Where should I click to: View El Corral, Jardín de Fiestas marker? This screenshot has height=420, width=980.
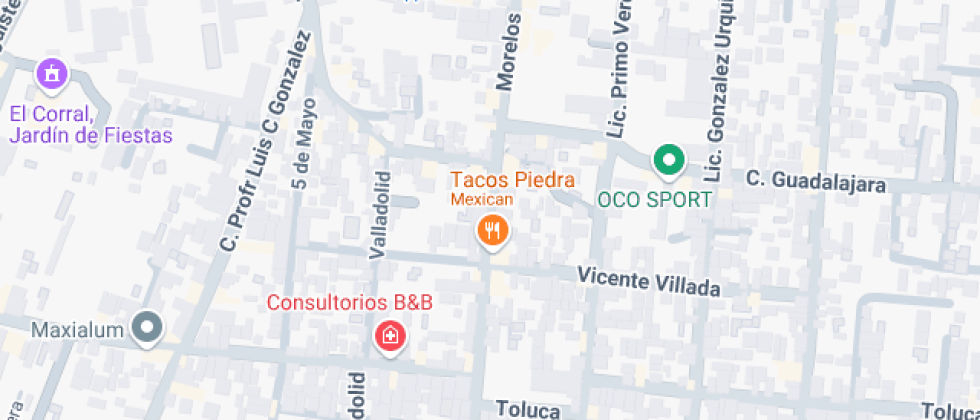pyautogui.click(x=50, y=72)
